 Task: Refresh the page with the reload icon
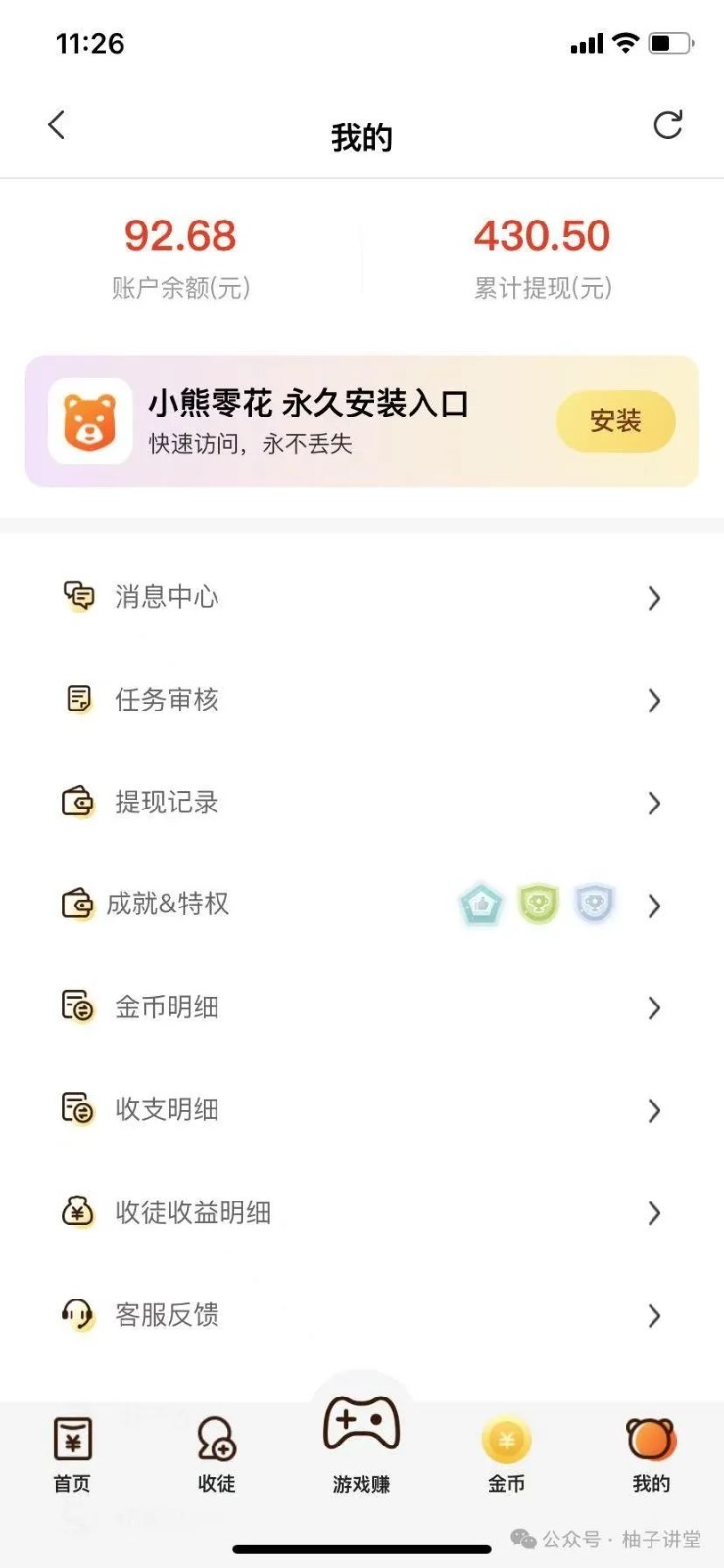click(x=667, y=125)
